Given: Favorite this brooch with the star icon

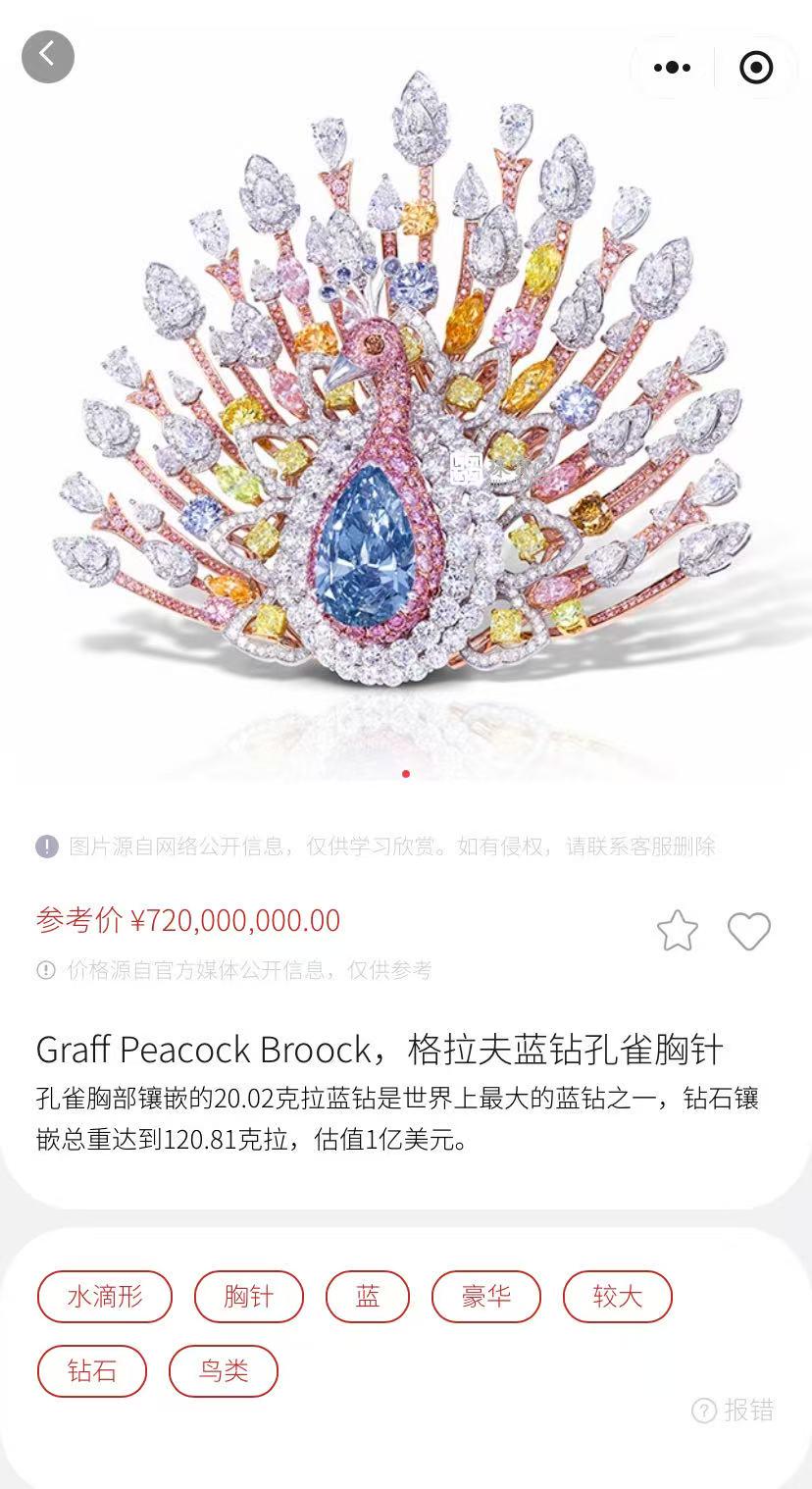Looking at the screenshot, I should [677, 931].
